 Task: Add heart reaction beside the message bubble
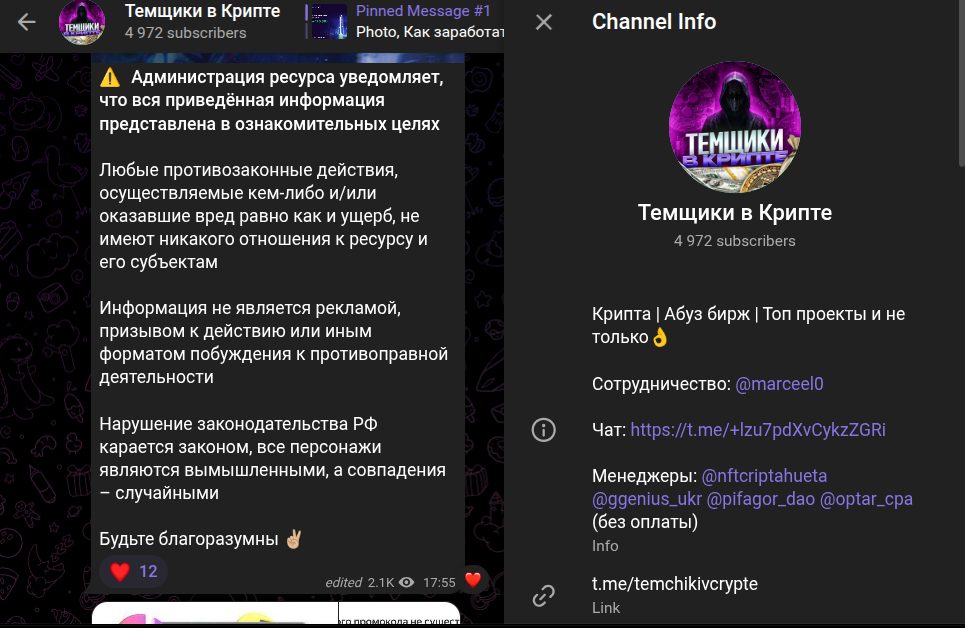[473, 579]
